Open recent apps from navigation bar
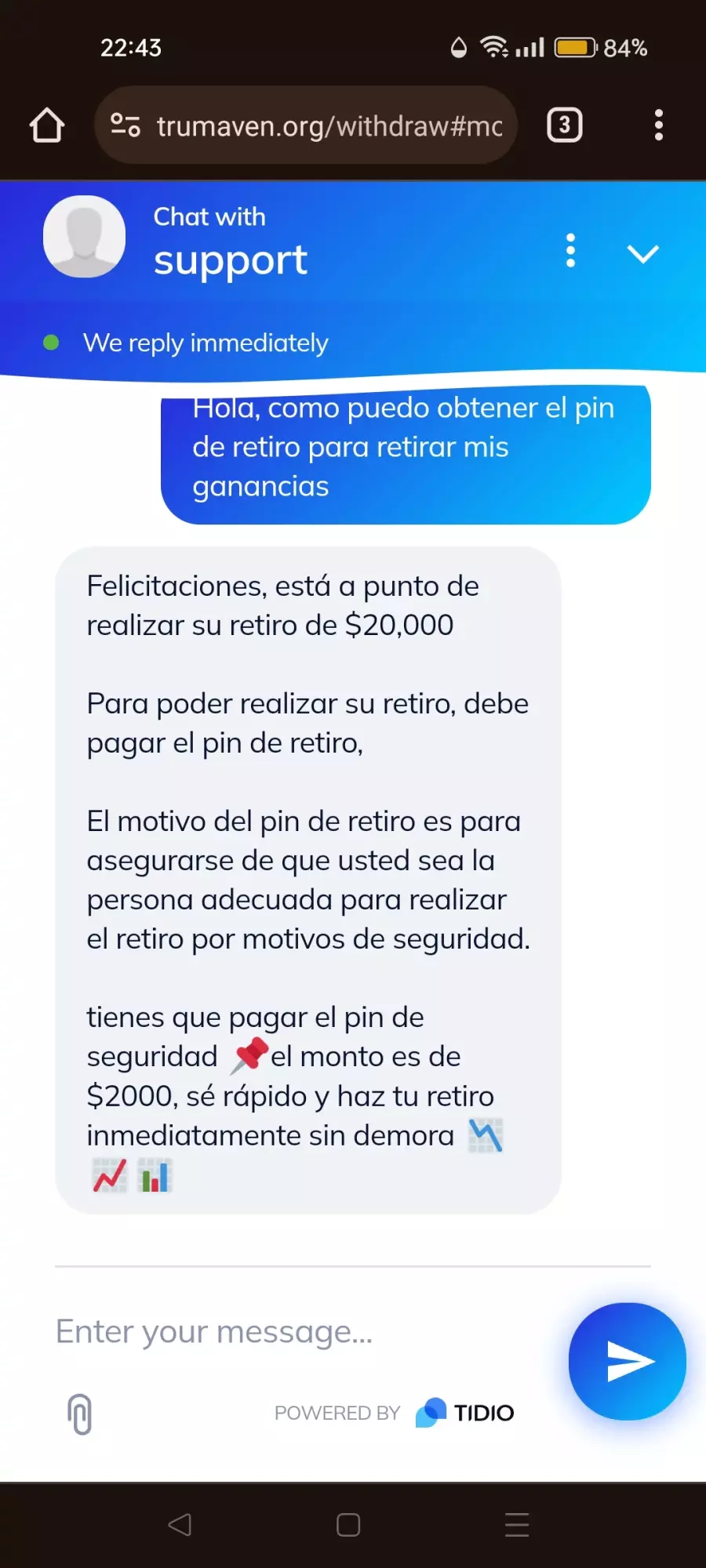This screenshot has height=1568, width=706. (x=517, y=1525)
